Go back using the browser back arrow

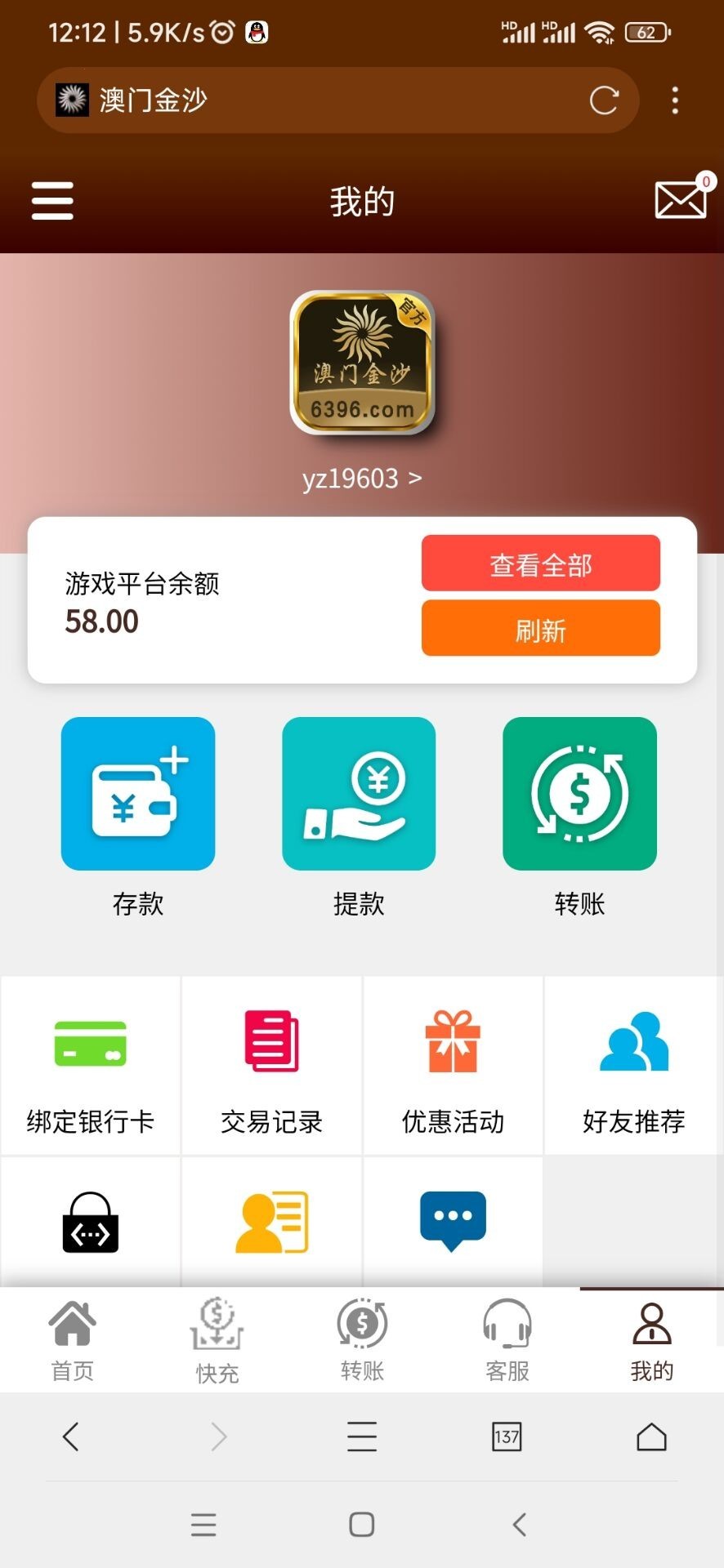(x=71, y=1437)
